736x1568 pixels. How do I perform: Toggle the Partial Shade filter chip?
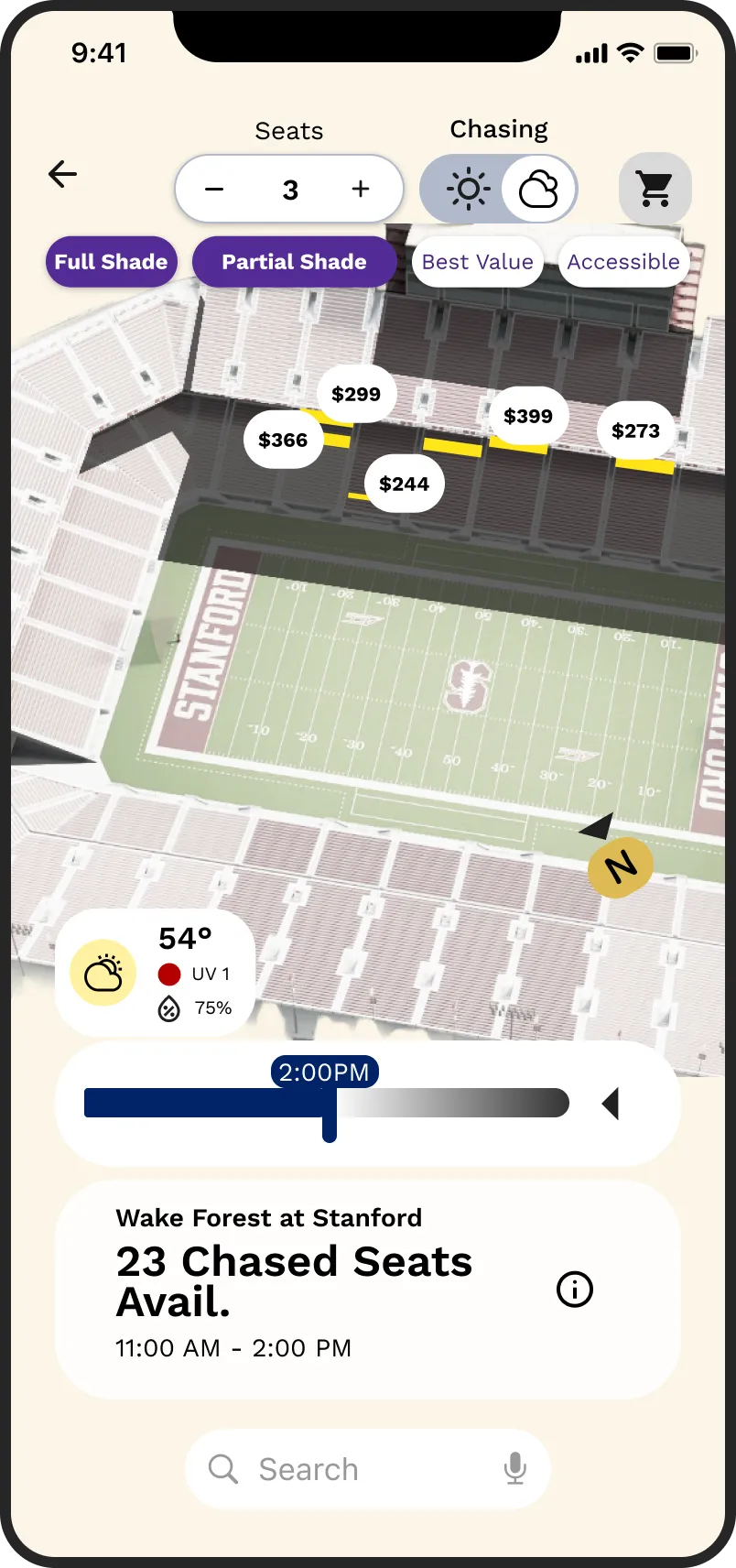[294, 262]
